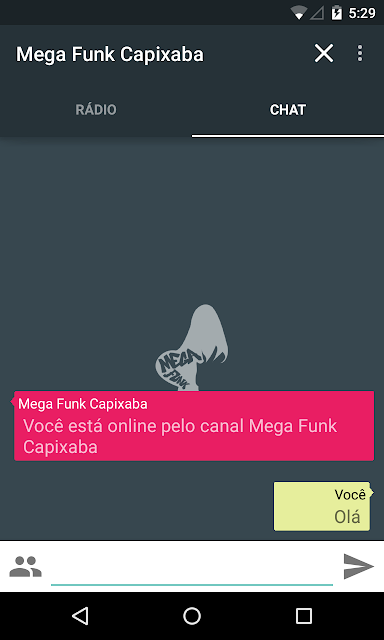Tap the X close icon in app bar
Screen dimensions: 384x640
pos(324,53)
